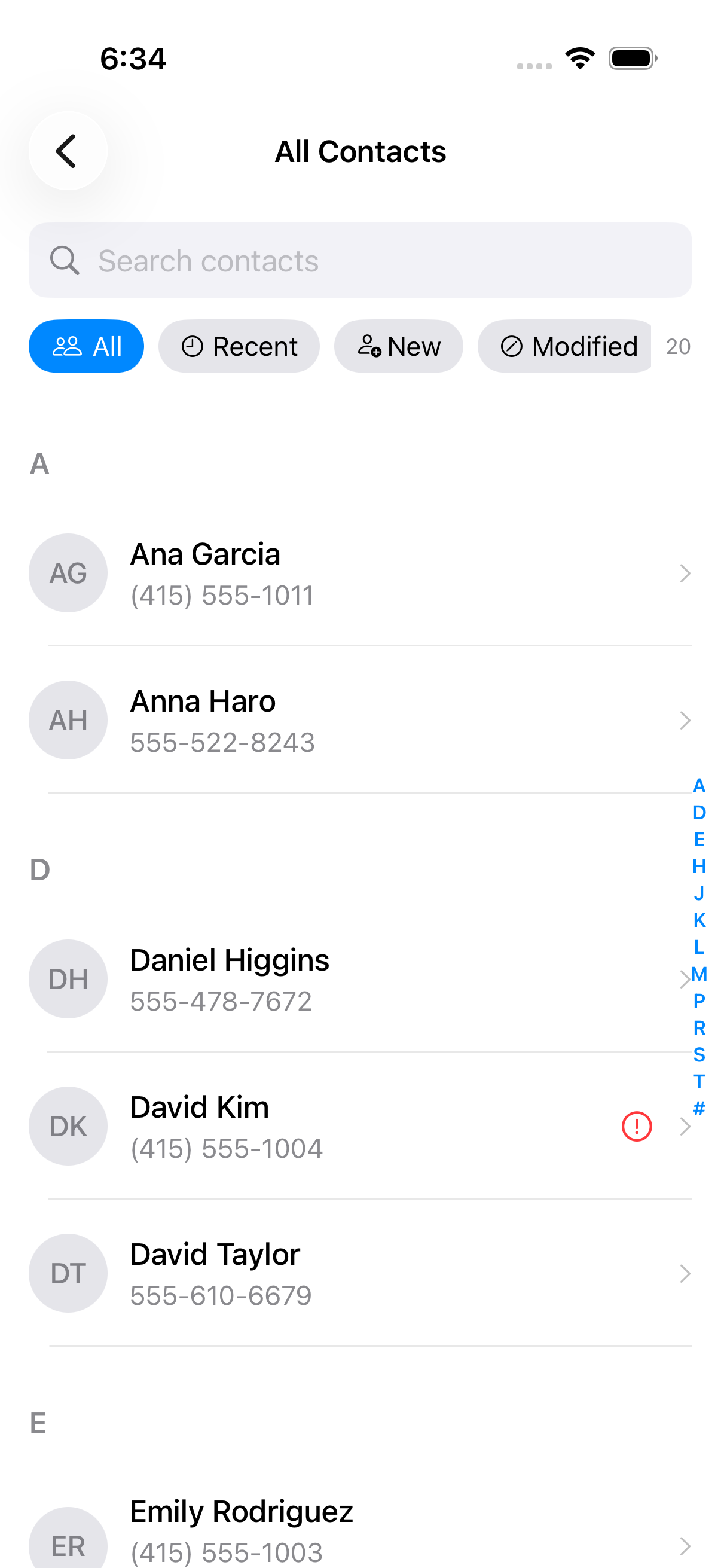Click the magnifying glass search icon
Viewport: 721px width, 1568px height.
coord(65,261)
